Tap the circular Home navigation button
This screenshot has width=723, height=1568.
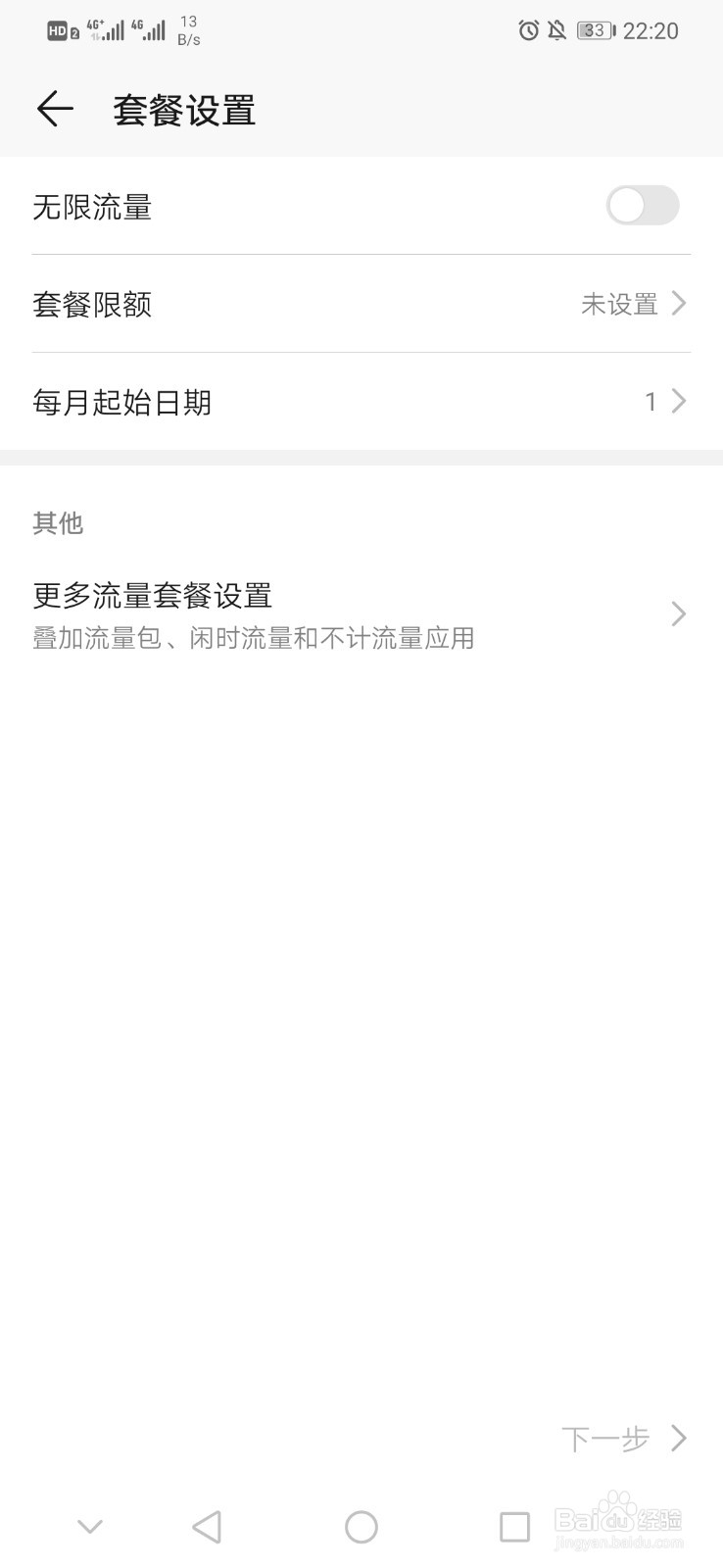coord(361,1526)
